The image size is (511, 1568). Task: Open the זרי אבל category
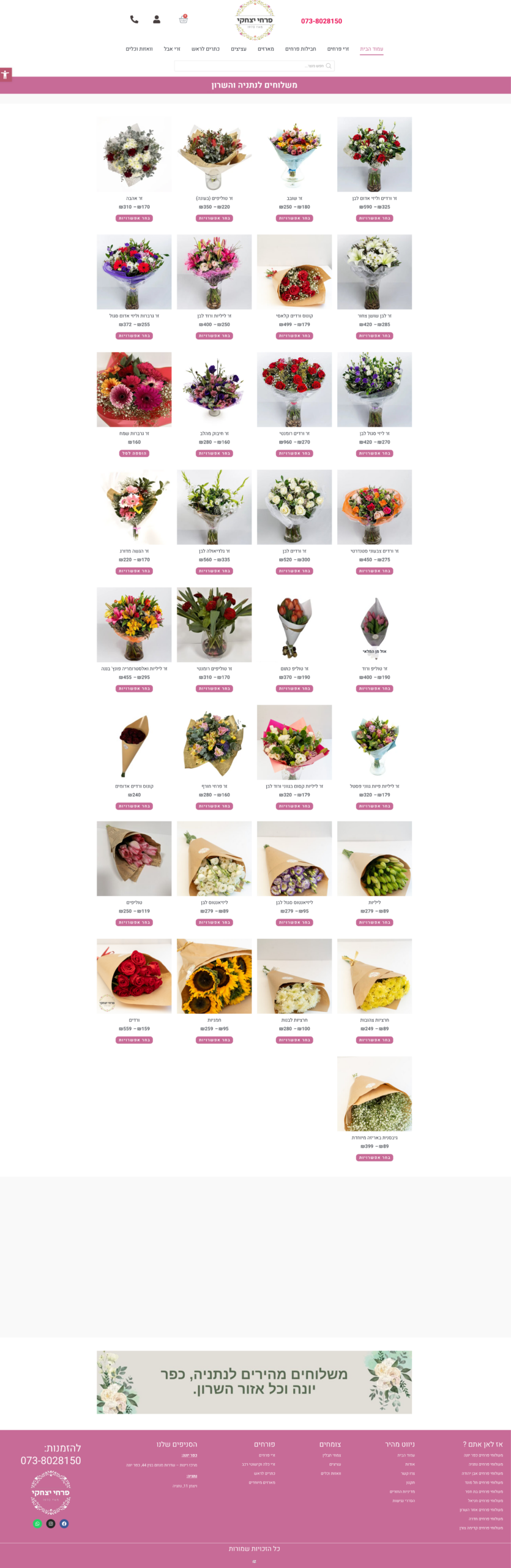172,49
